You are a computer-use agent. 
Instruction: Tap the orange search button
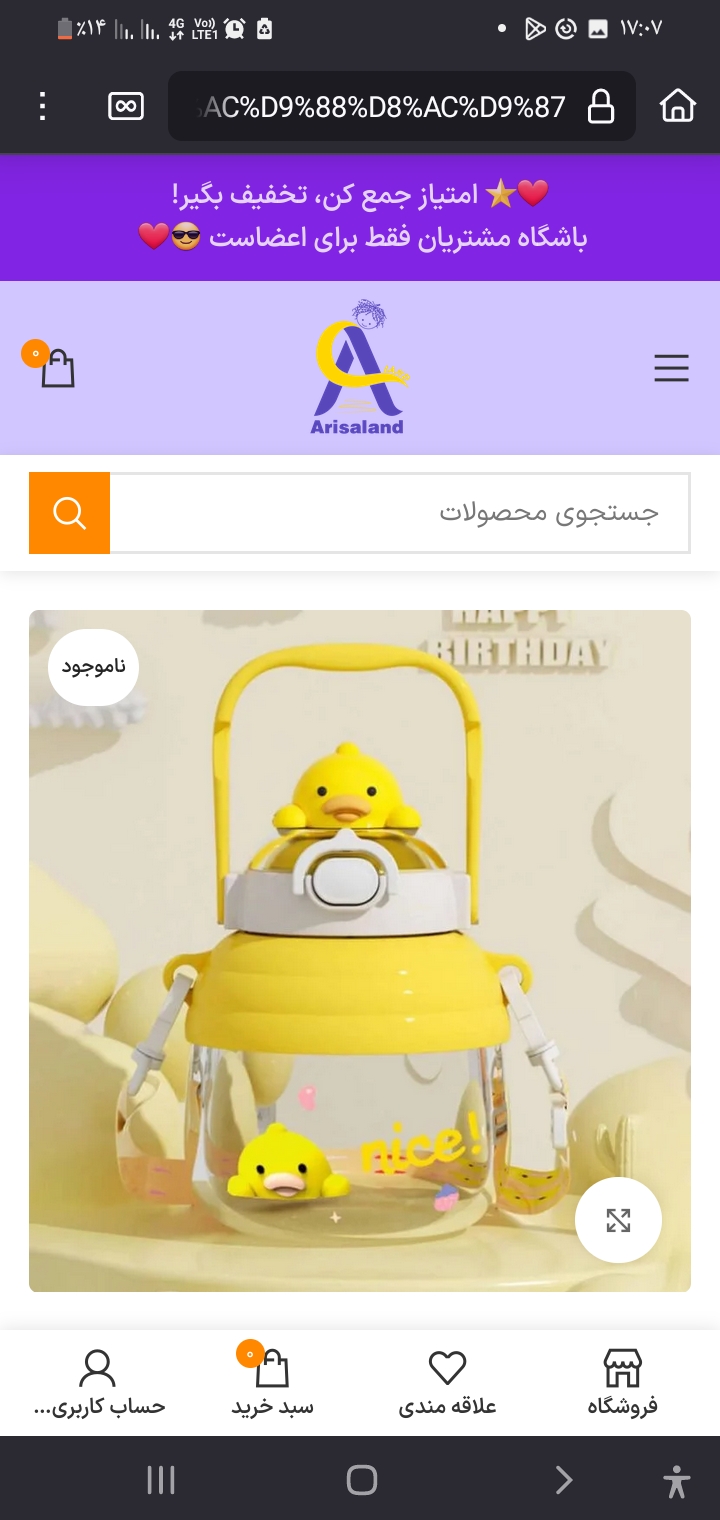click(69, 513)
